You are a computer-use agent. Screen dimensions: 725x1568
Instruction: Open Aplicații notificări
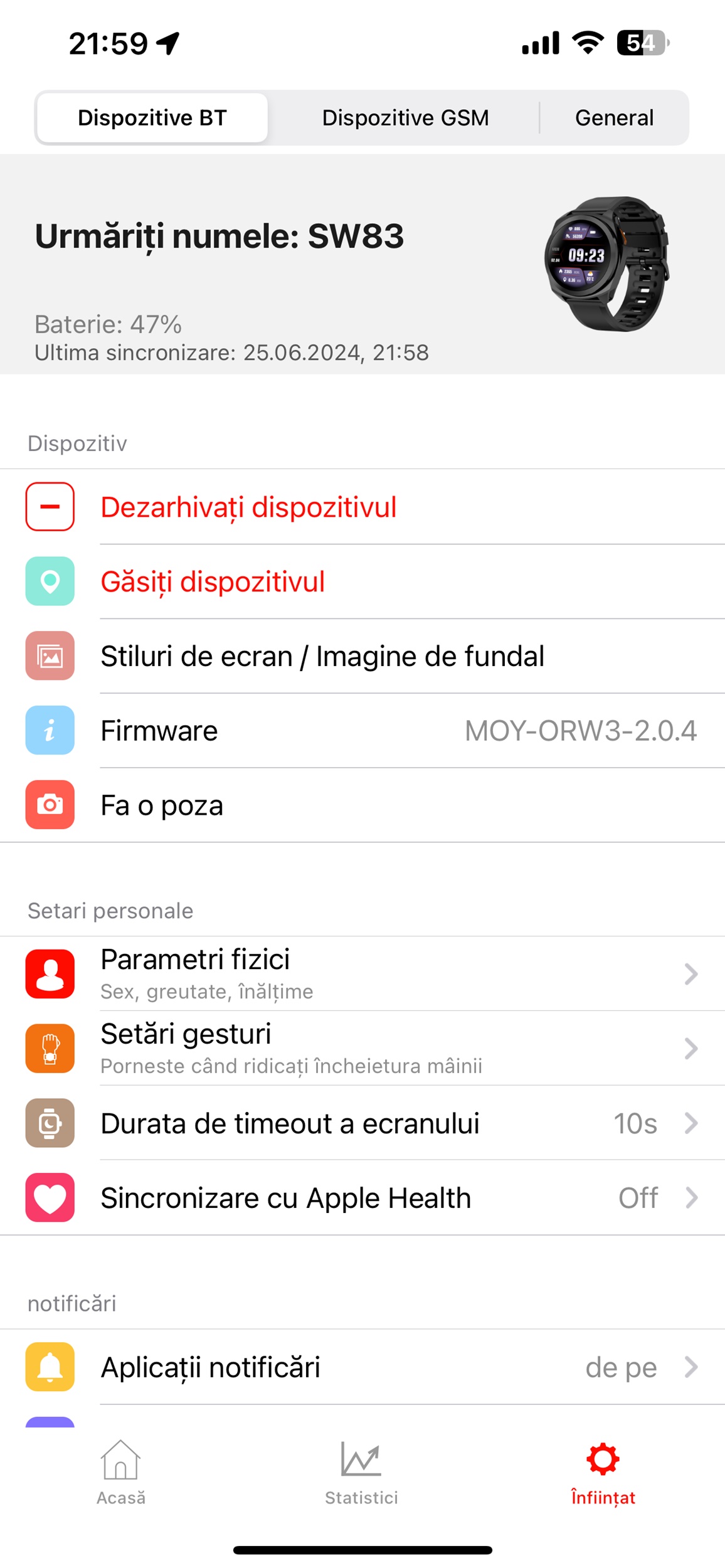[x=362, y=1367]
